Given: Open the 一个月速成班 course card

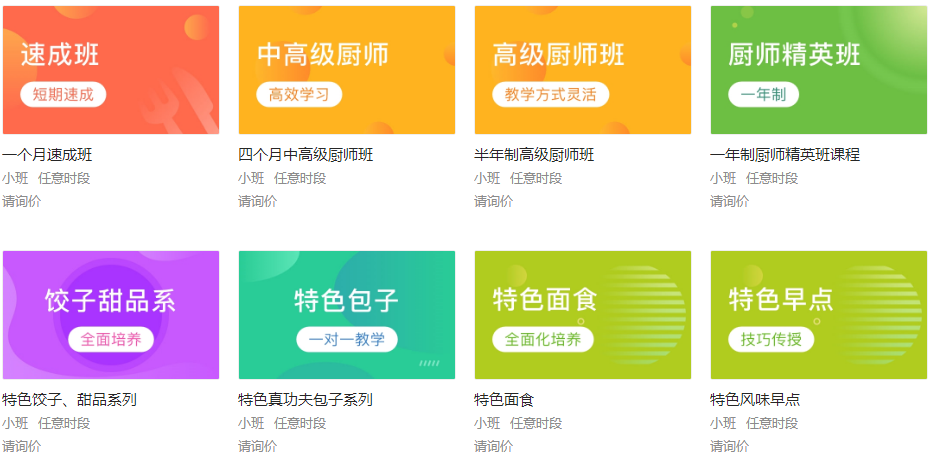Looking at the screenshot, I should click(110, 70).
